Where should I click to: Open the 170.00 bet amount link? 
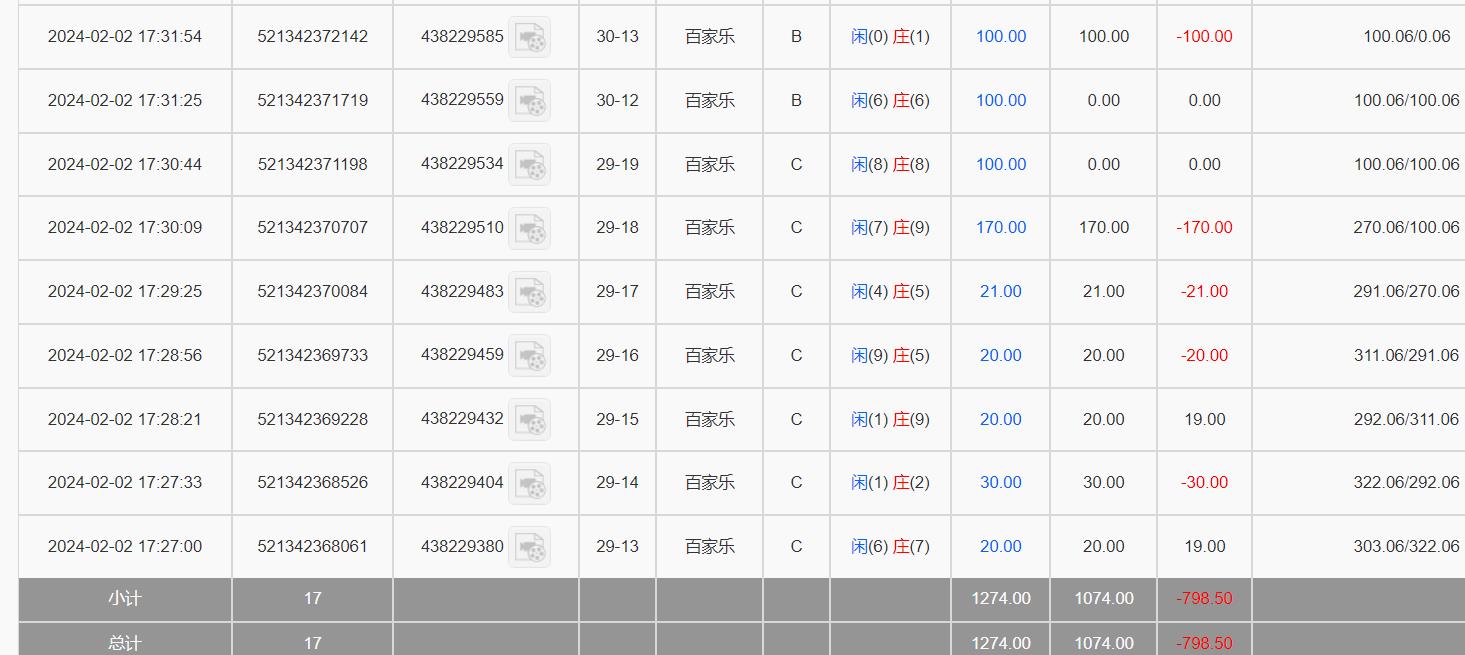(x=1001, y=228)
